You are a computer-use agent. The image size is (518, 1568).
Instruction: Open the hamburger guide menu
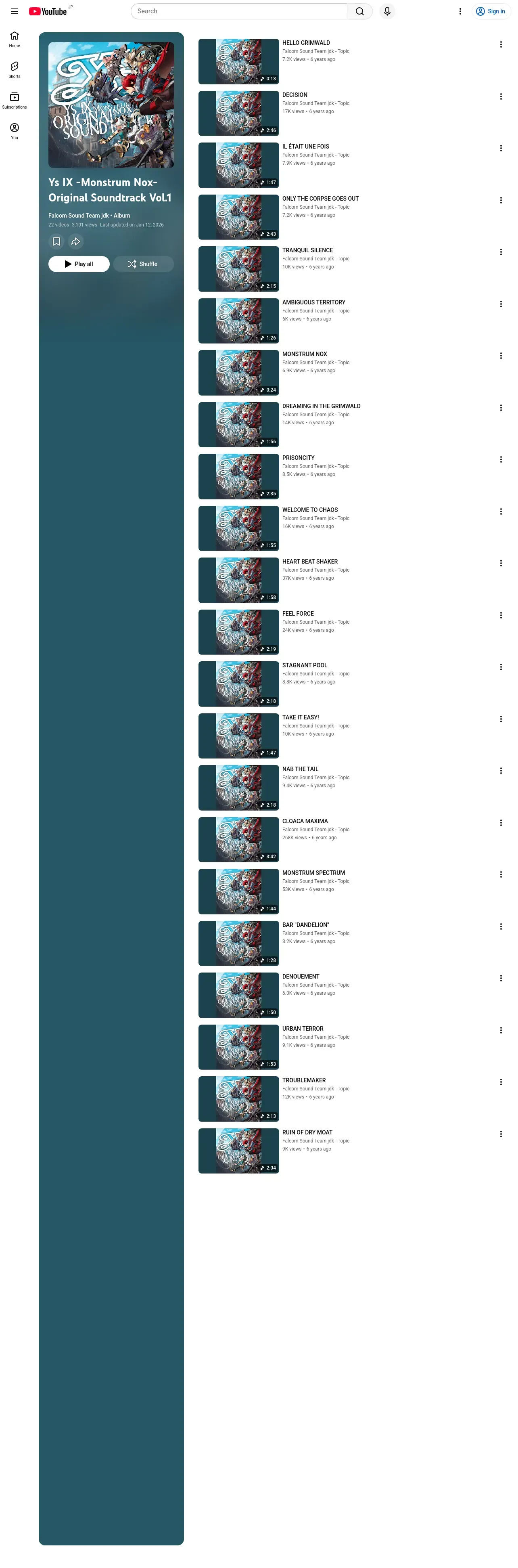(x=15, y=11)
